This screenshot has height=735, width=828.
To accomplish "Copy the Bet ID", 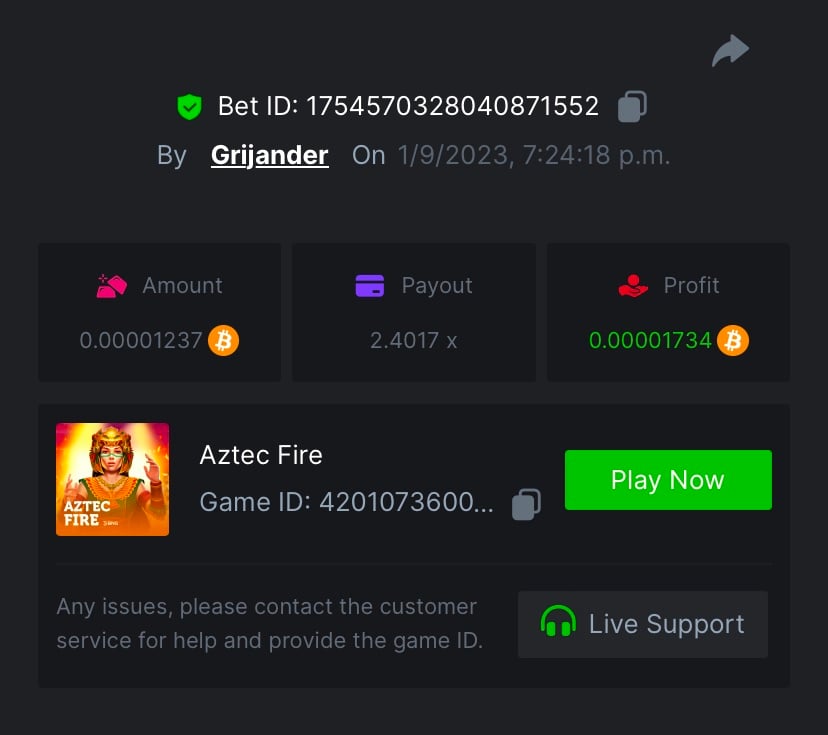I will point(632,106).
